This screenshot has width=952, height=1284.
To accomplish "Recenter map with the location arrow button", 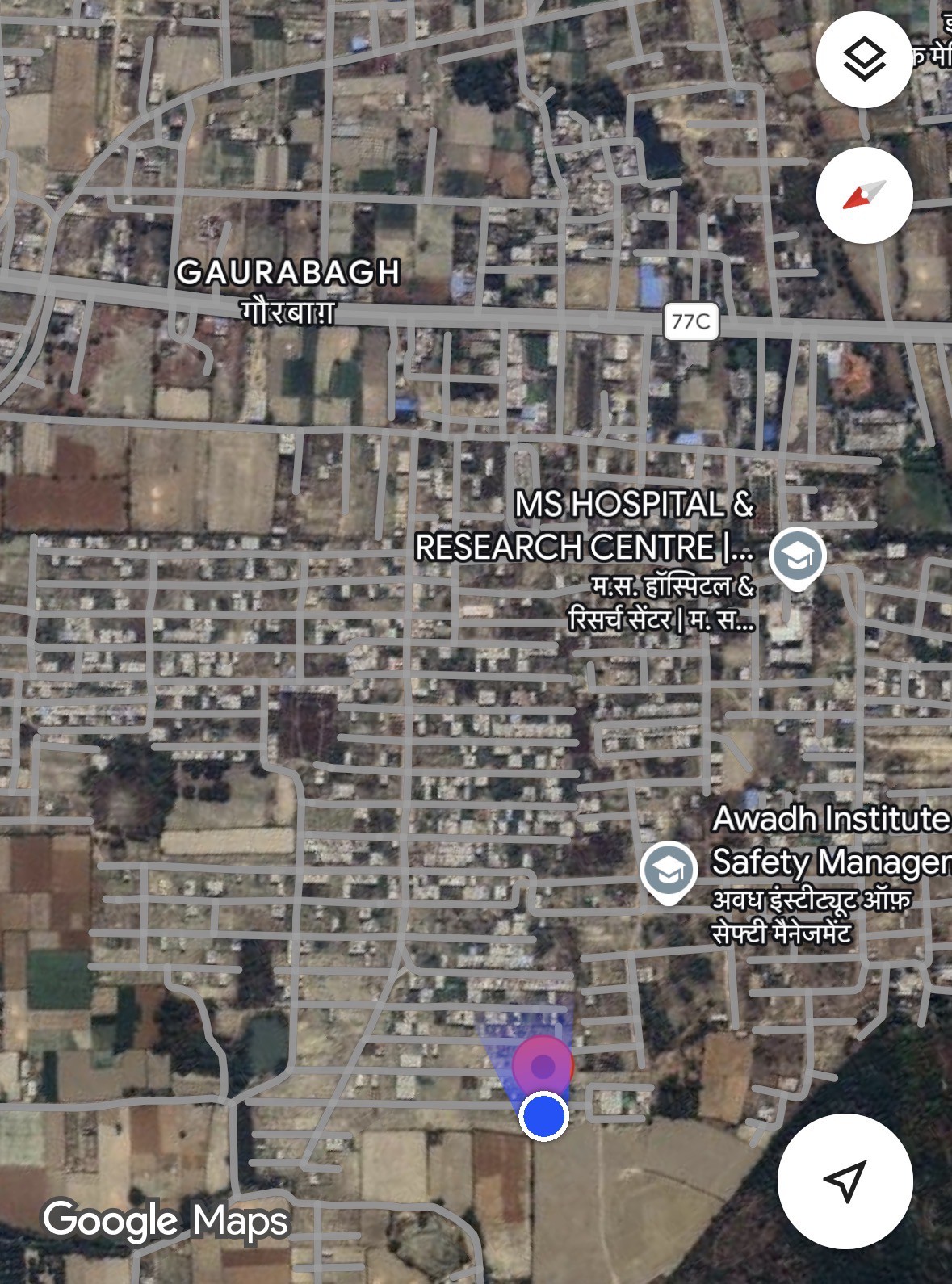I will pos(845,1180).
